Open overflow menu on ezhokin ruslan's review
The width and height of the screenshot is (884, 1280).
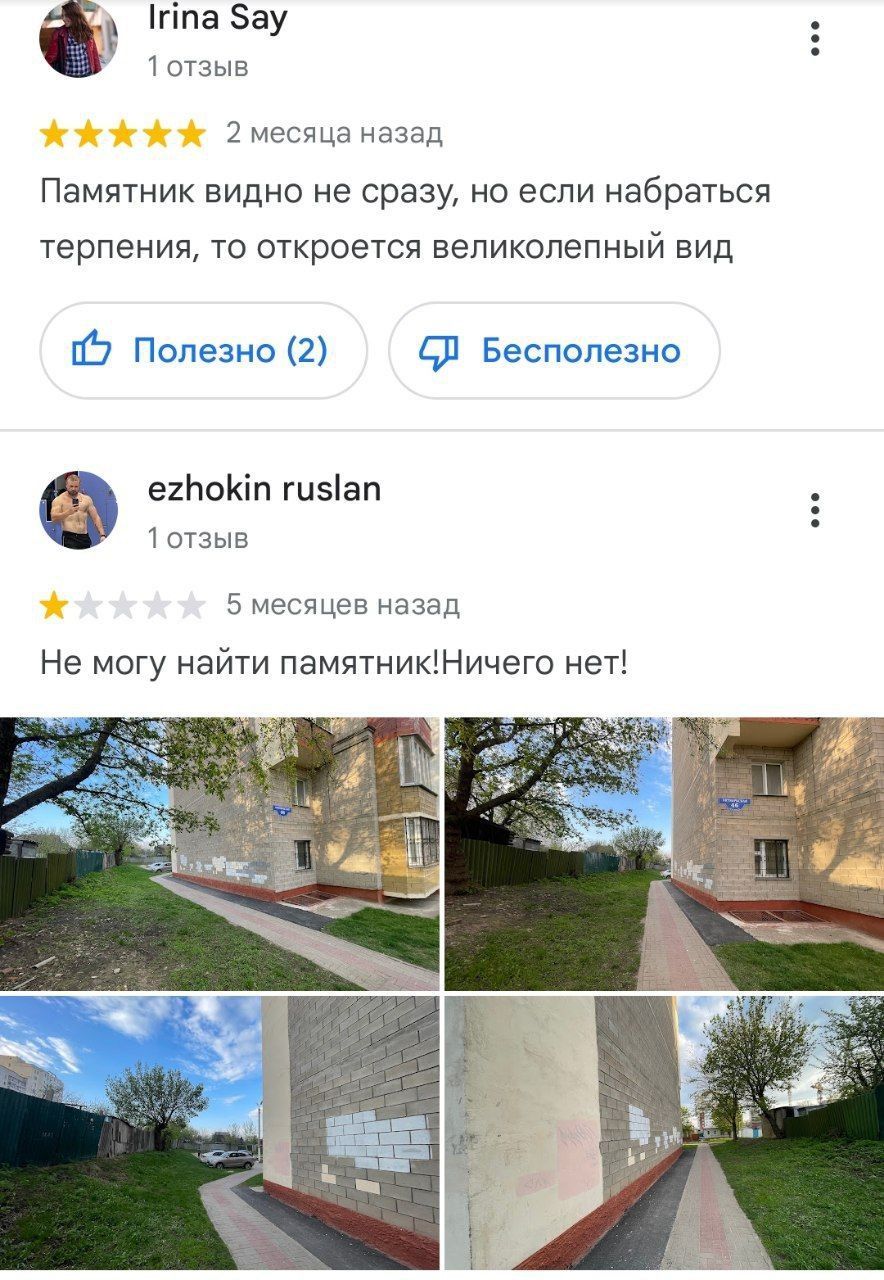pyautogui.click(x=815, y=510)
